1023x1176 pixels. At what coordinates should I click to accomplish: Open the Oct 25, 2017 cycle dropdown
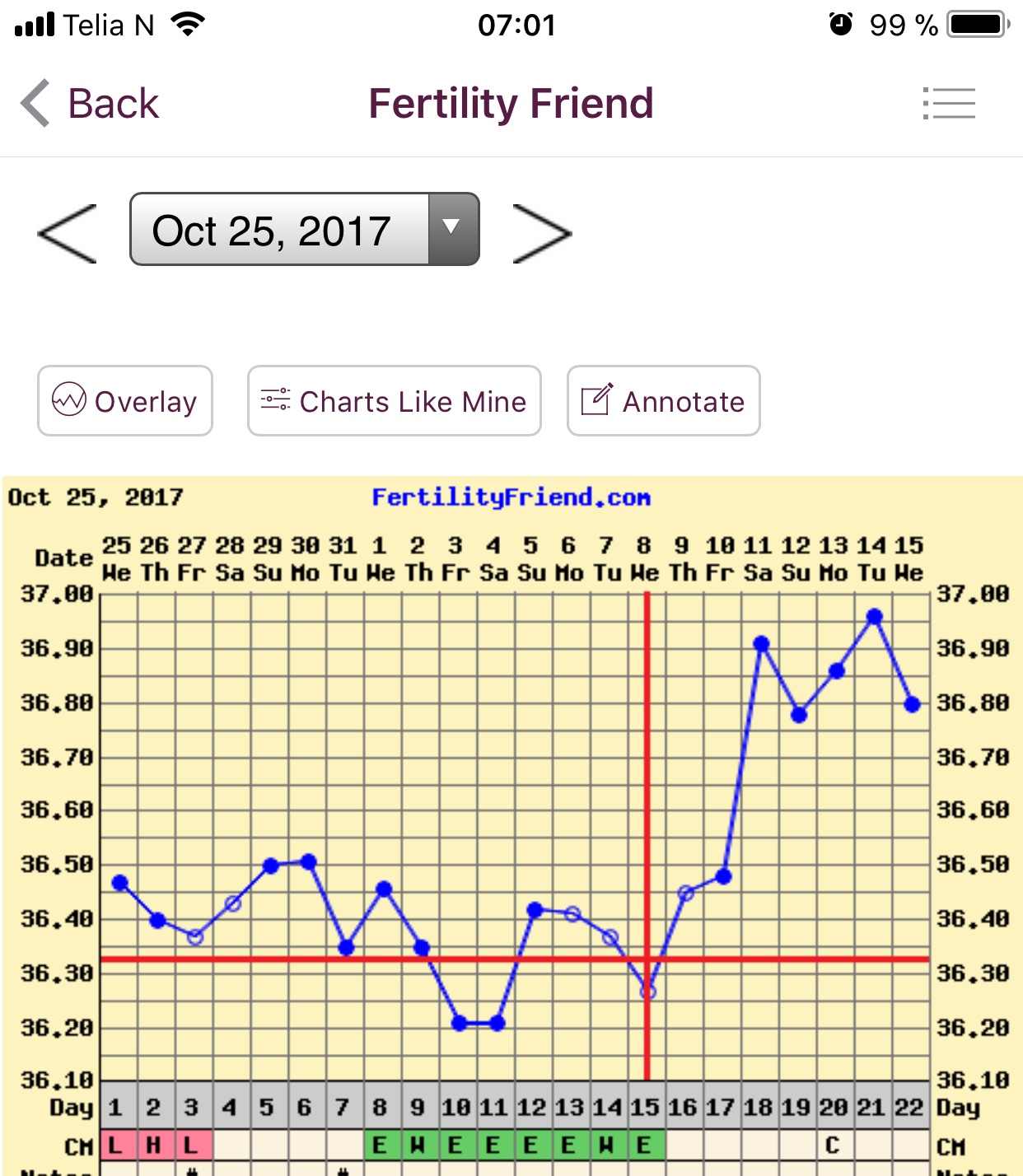coord(304,230)
